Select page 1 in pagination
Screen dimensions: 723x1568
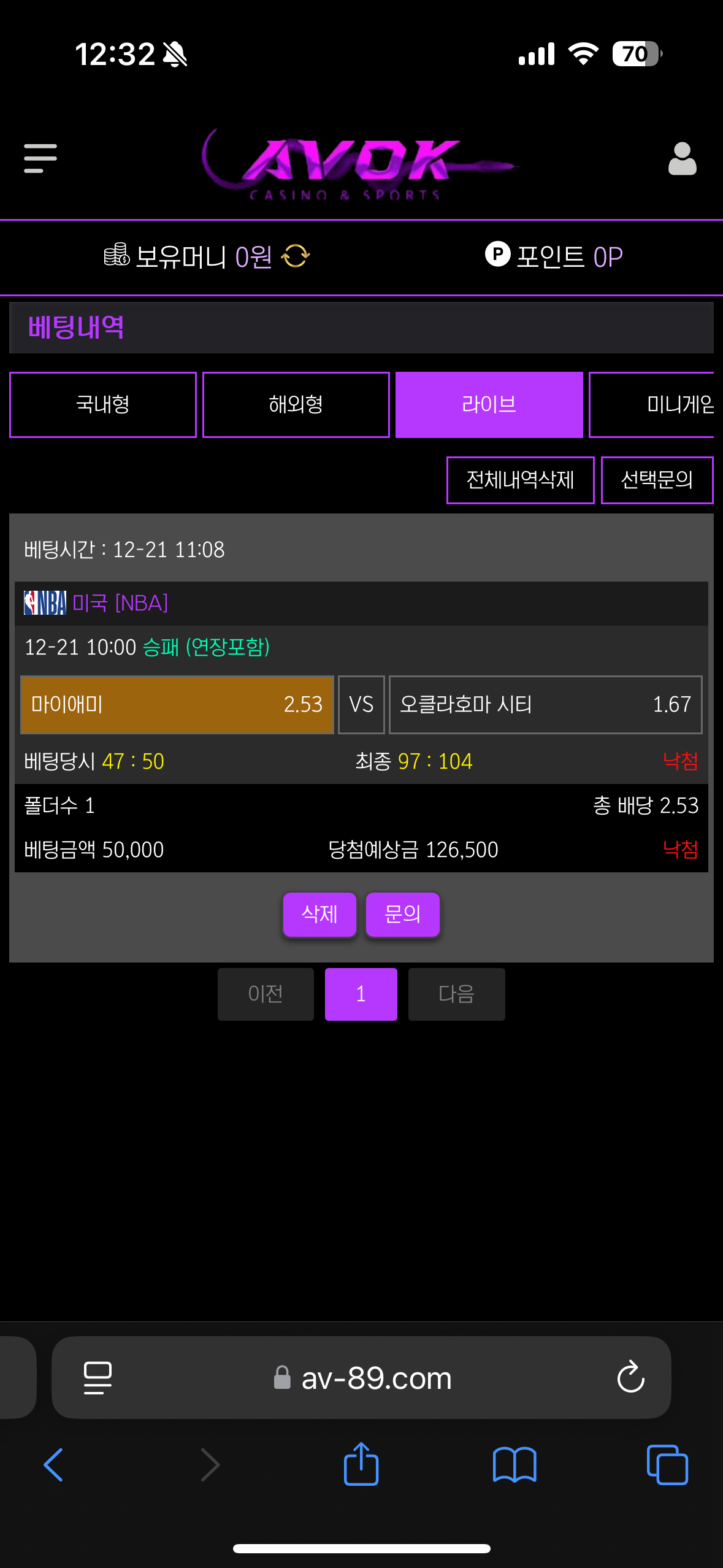point(361,994)
